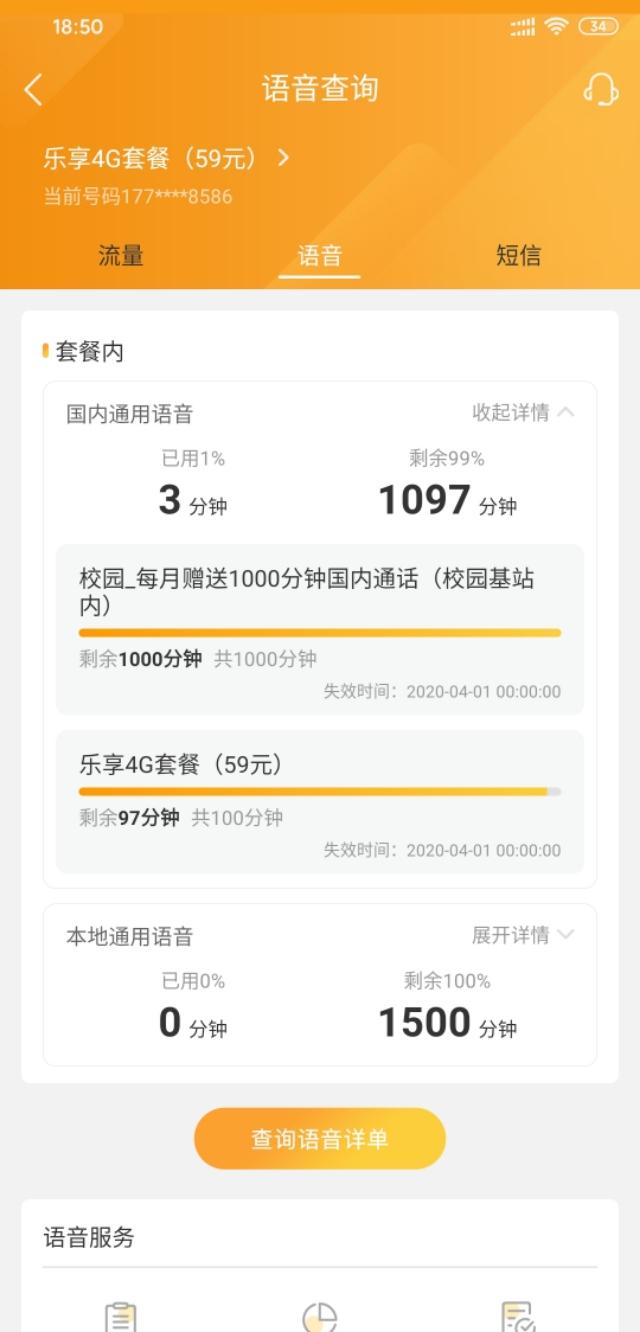Collapse details with 收起详情
Image resolution: width=640 pixels, height=1332 pixels.
click(x=523, y=412)
